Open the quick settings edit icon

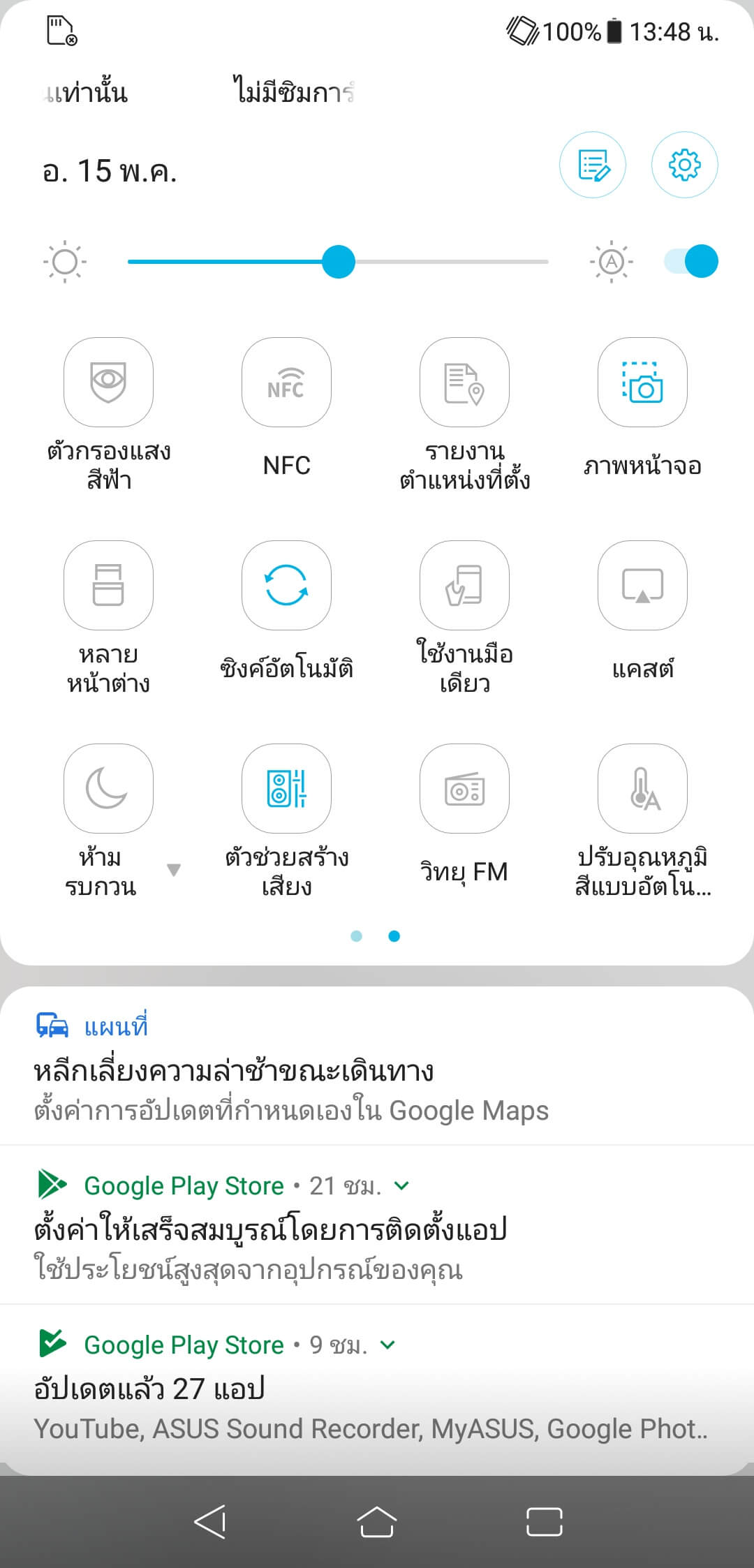592,165
